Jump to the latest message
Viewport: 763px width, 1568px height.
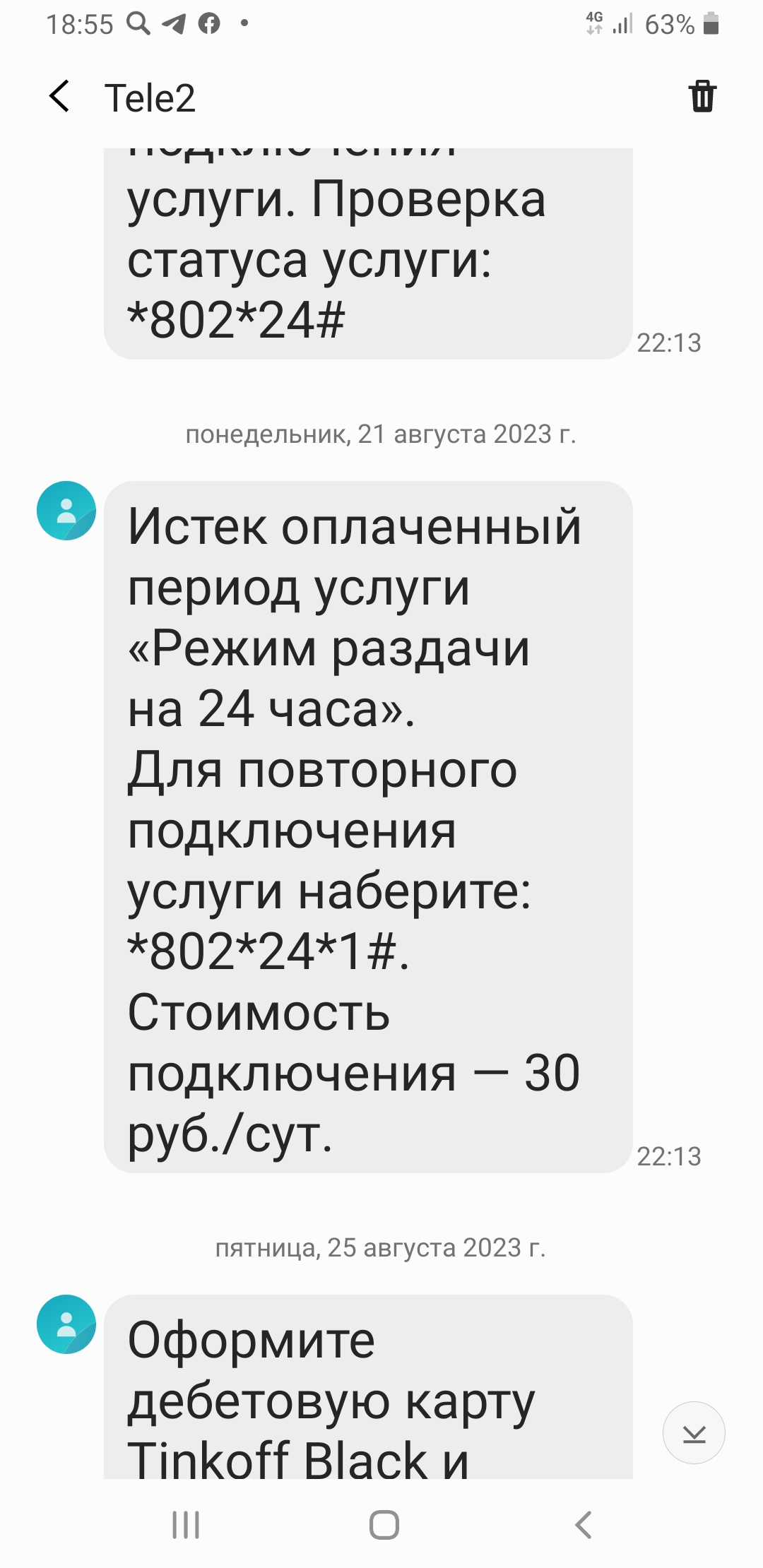(694, 1433)
